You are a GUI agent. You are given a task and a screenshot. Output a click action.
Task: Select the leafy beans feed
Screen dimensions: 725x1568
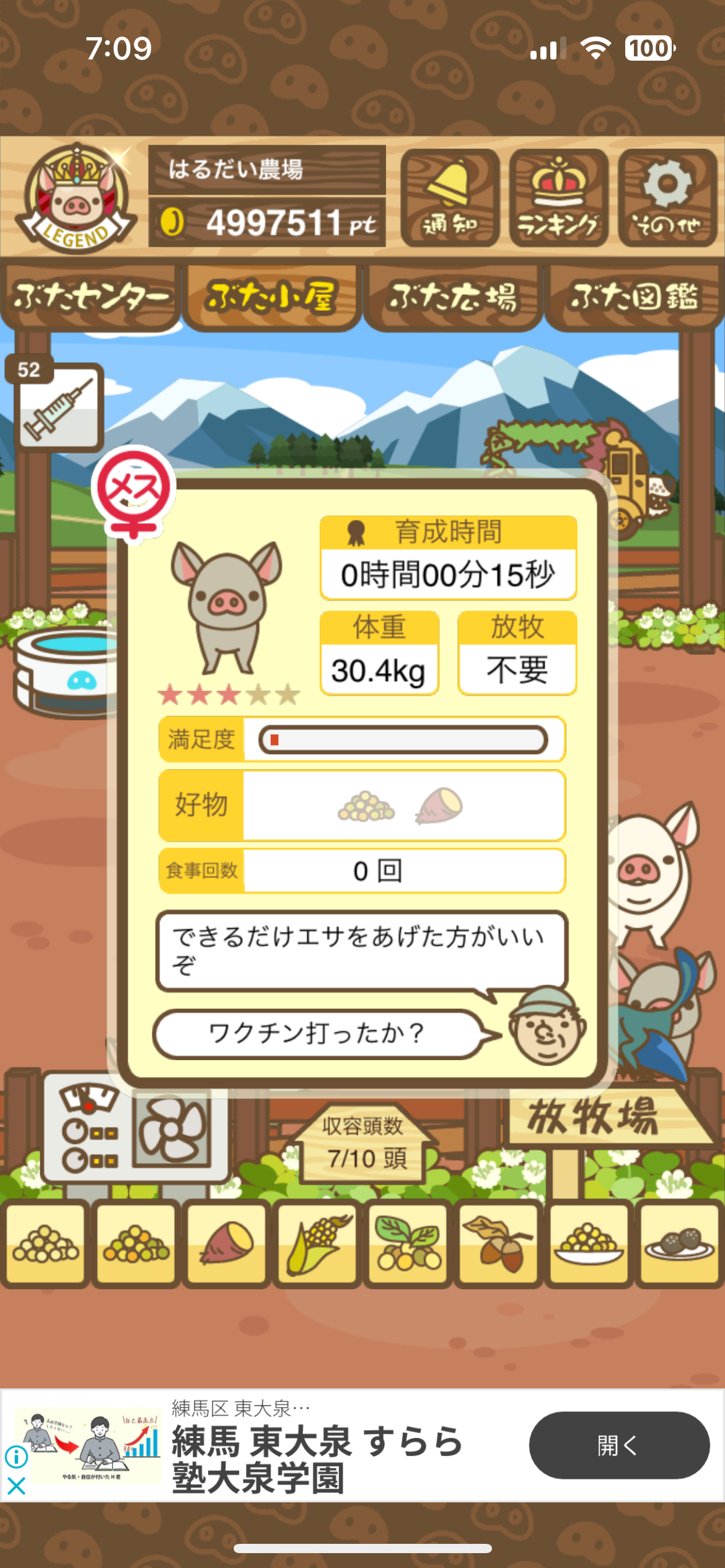pos(408,1242)
